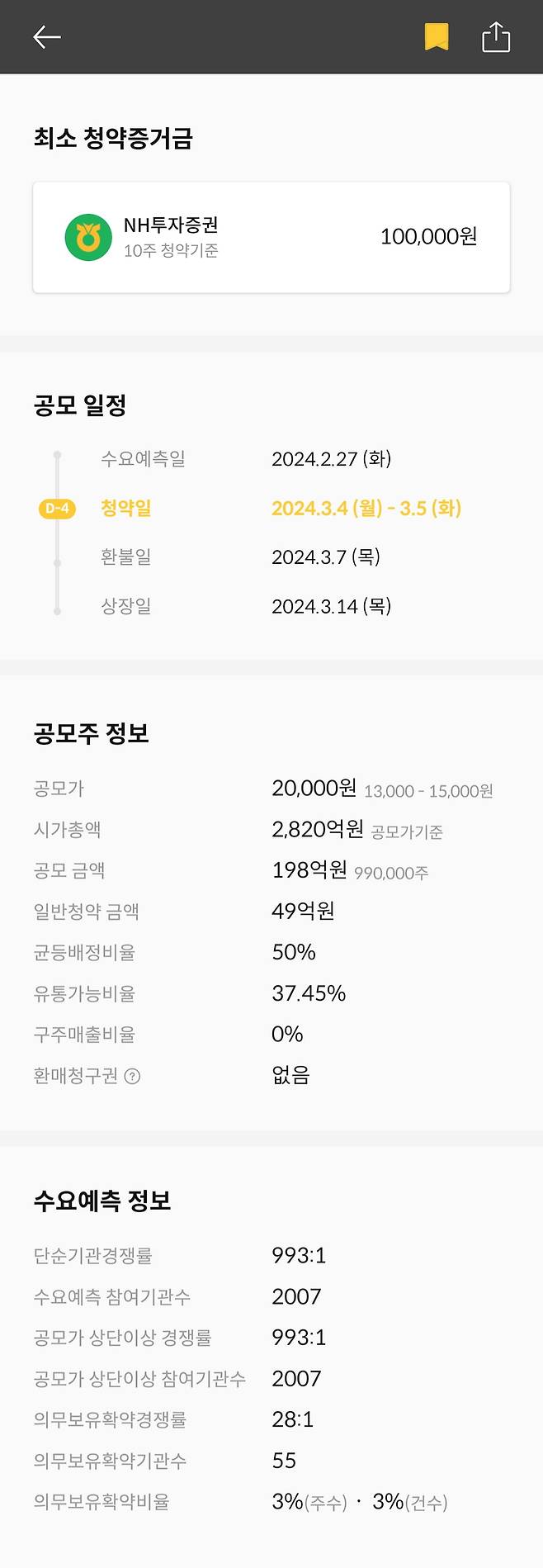
Task: Go back using the arrow
Action: 47,37
